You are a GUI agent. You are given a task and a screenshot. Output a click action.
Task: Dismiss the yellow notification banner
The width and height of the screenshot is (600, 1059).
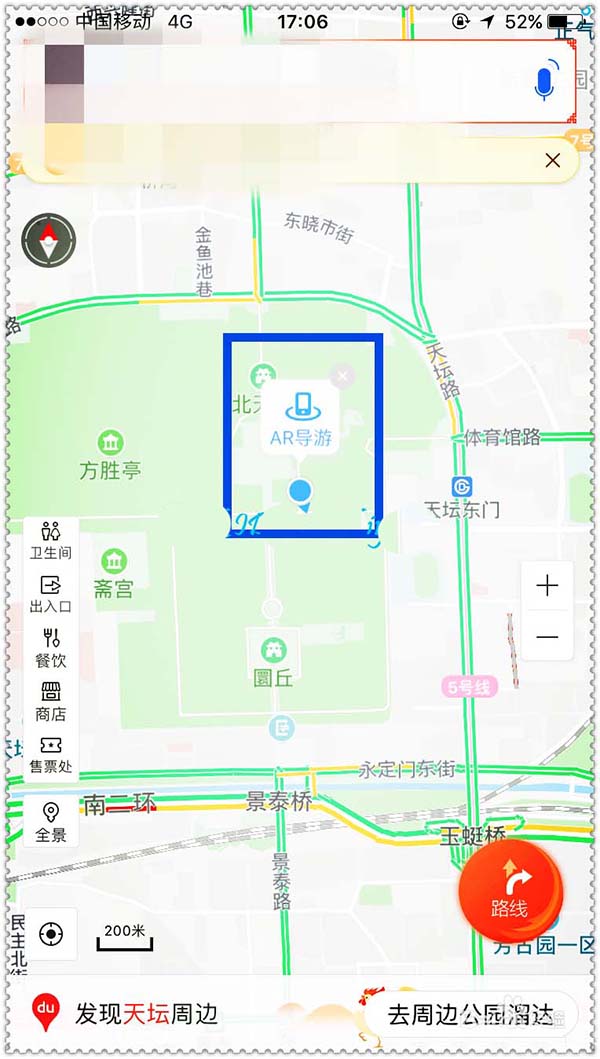[x=552, y=160]
